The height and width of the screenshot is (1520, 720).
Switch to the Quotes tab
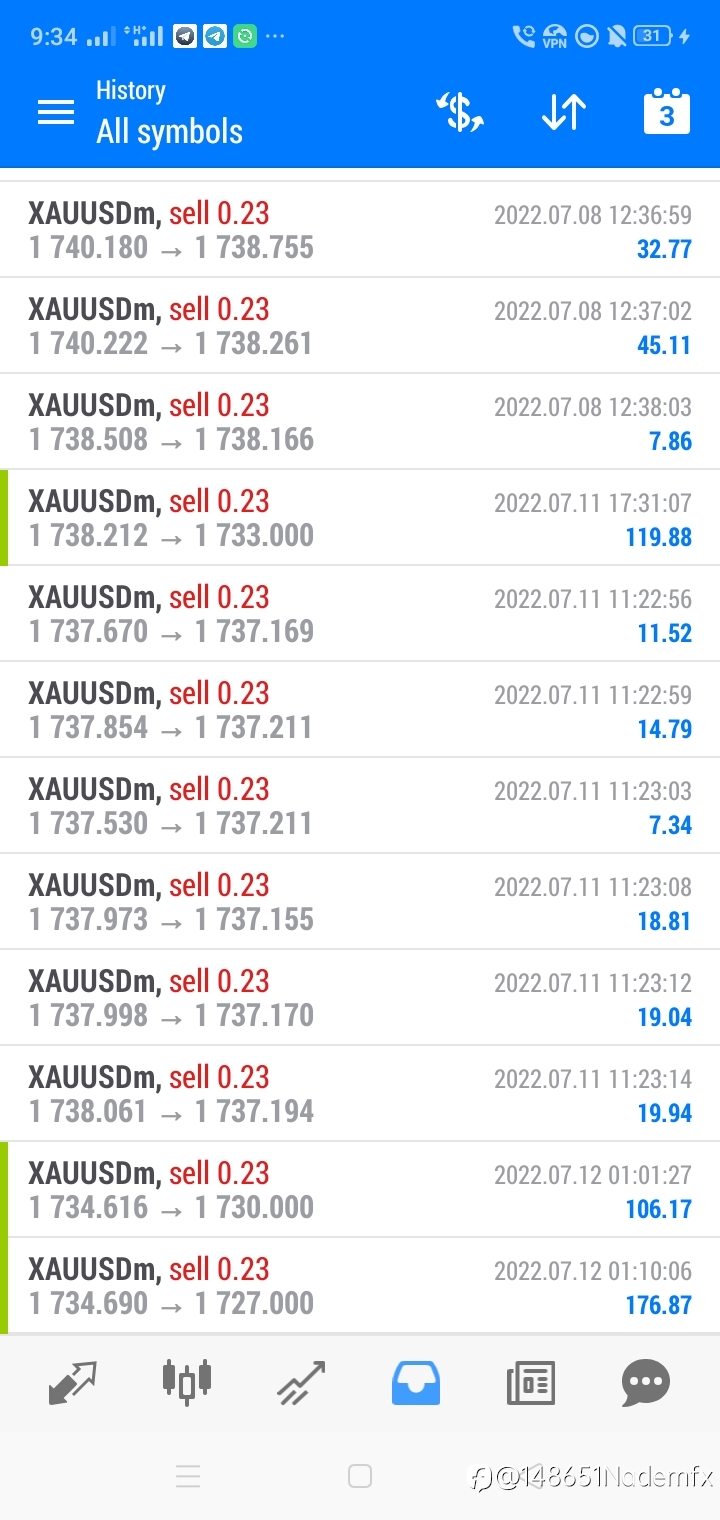pos(73,1383)
